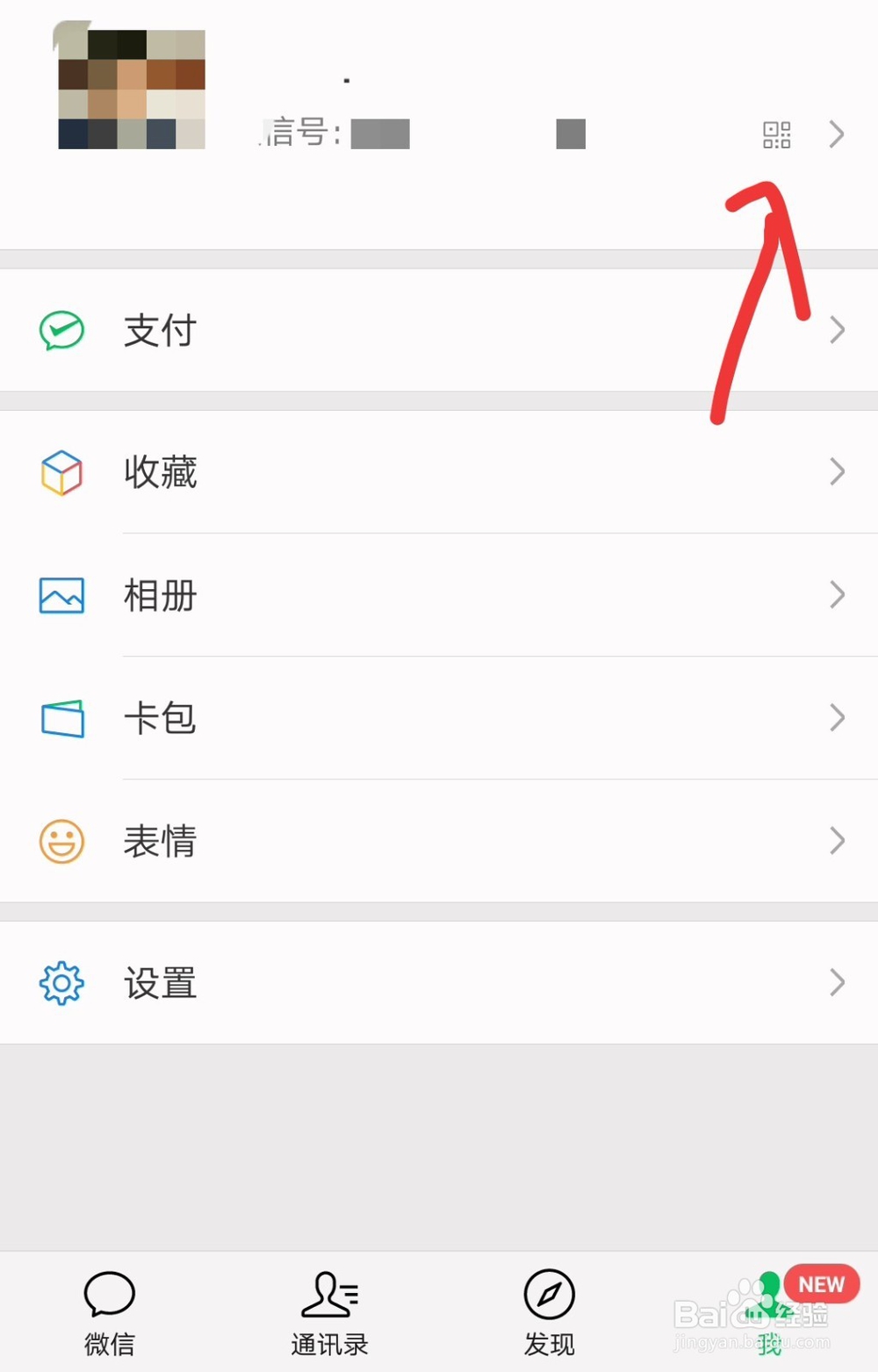This screenshot has width=878, height=1372.
Task: Open the 相册 photo album icon
Action: [x=61, y=595]
